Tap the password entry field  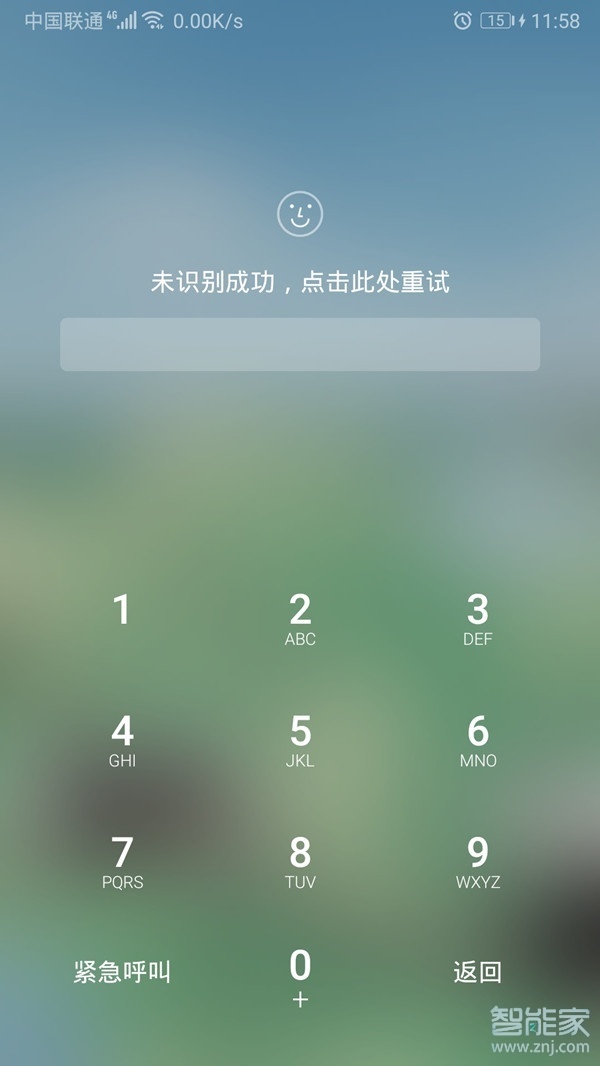[x=300, y=345]
